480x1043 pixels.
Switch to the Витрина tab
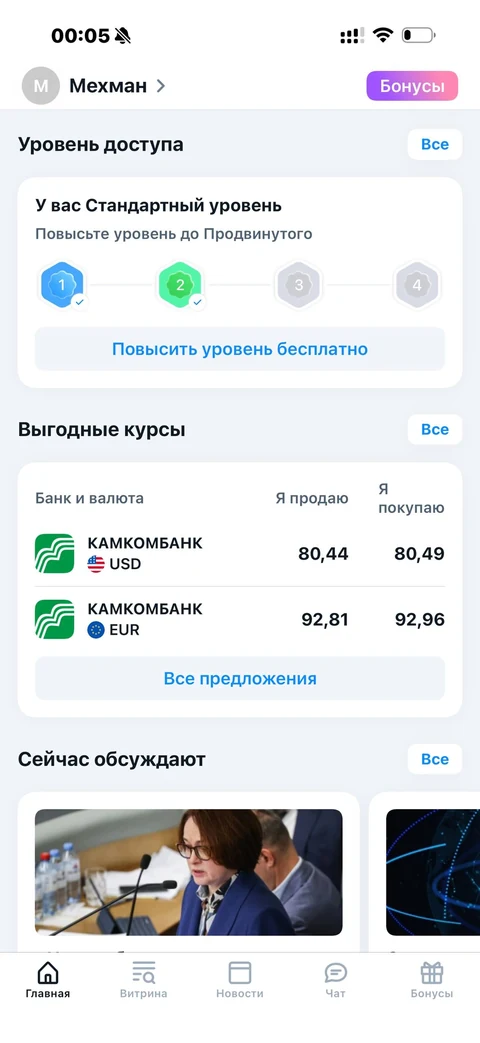coord(144,980)
